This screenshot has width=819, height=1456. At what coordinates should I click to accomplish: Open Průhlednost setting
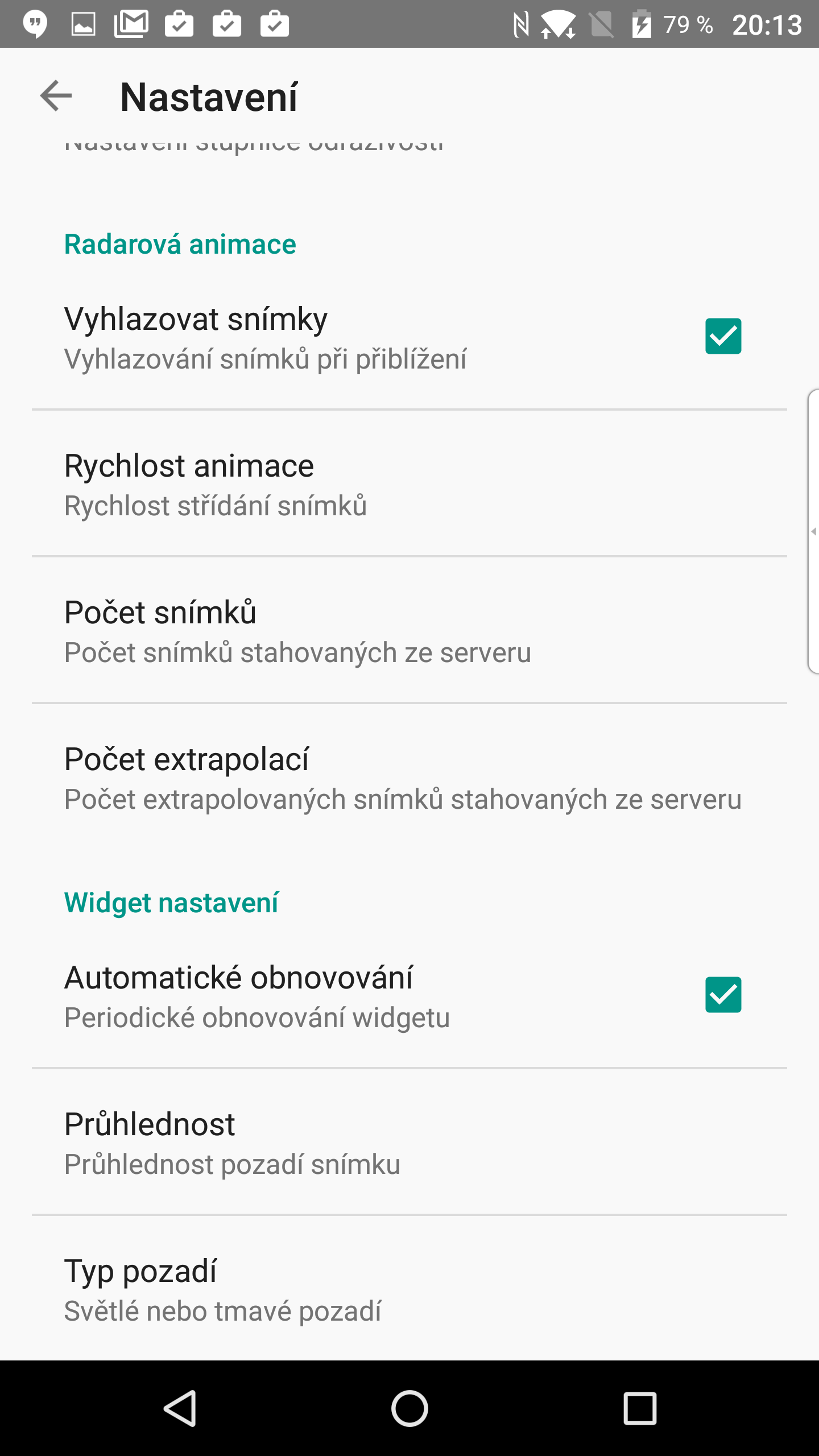point(409,1142)
